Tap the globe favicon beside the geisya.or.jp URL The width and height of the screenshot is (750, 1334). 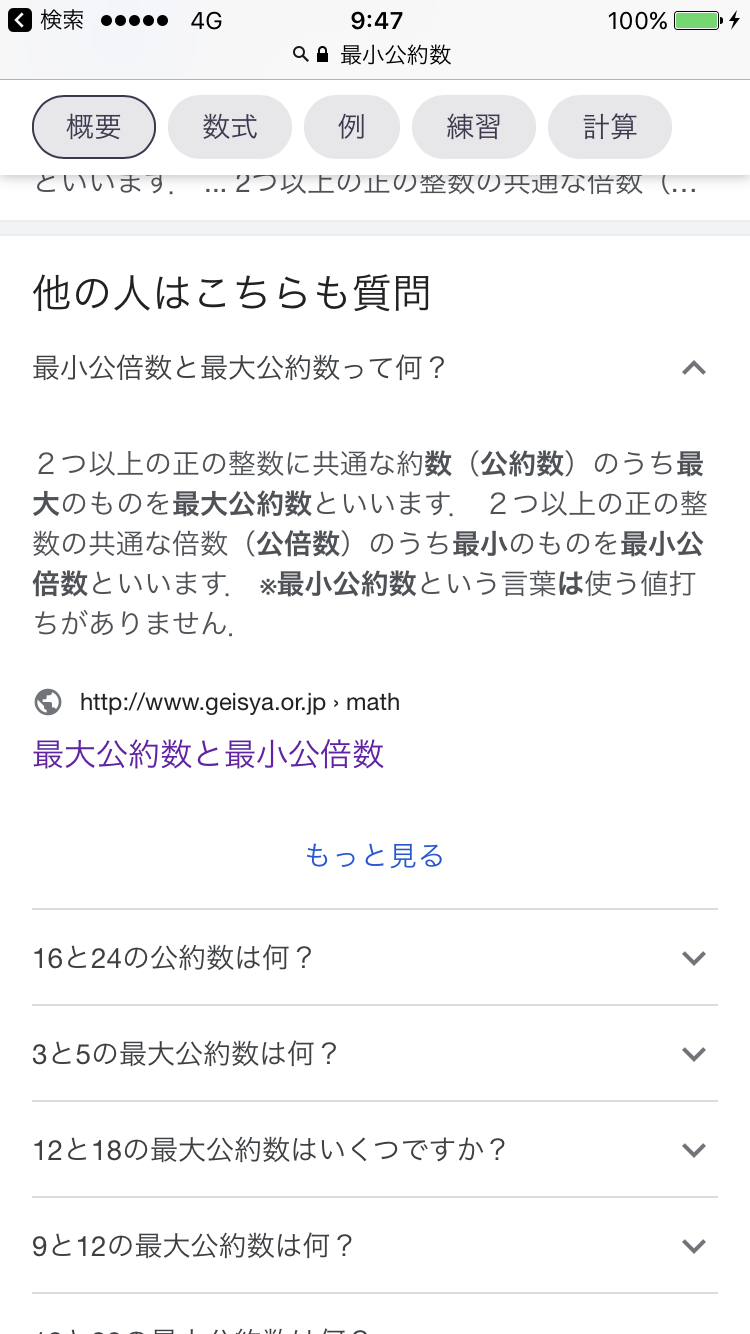coord(47,702)
